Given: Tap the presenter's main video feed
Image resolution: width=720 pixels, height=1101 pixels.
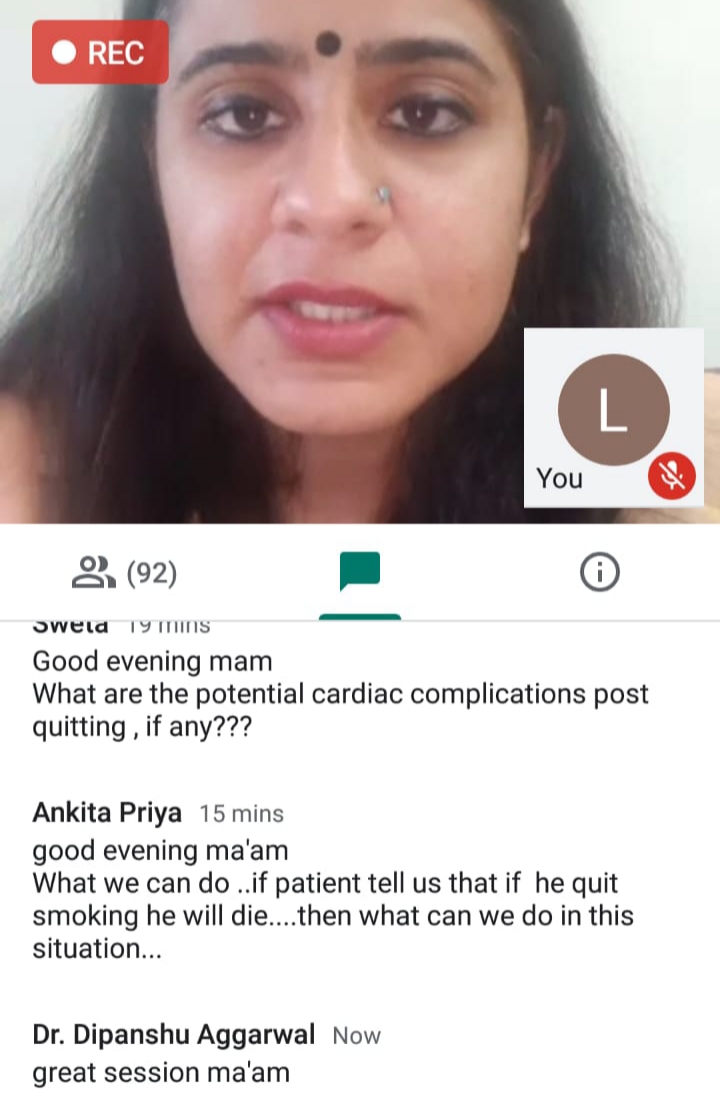Looking at the screenshot, I should 300,250.
